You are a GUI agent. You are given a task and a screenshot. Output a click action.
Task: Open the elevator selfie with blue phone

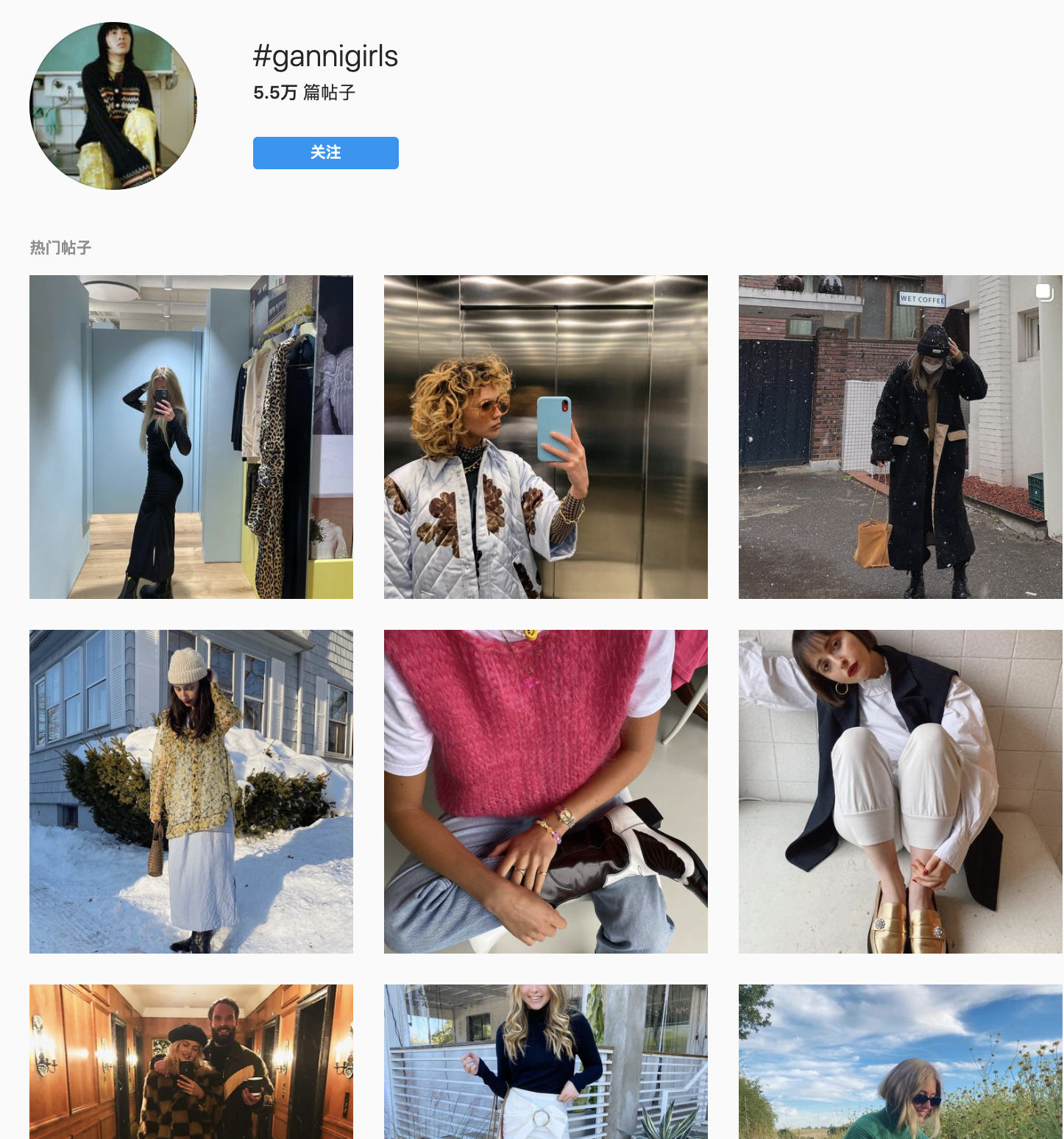pos(545,437)
